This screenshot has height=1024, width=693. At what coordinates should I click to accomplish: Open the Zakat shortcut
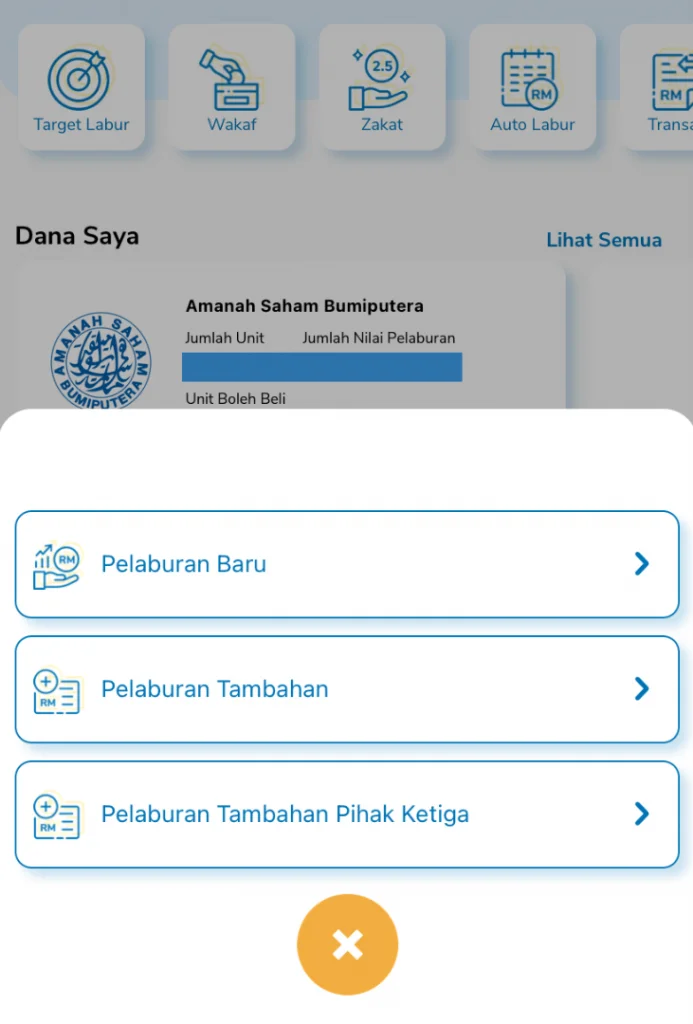[382, 88]
